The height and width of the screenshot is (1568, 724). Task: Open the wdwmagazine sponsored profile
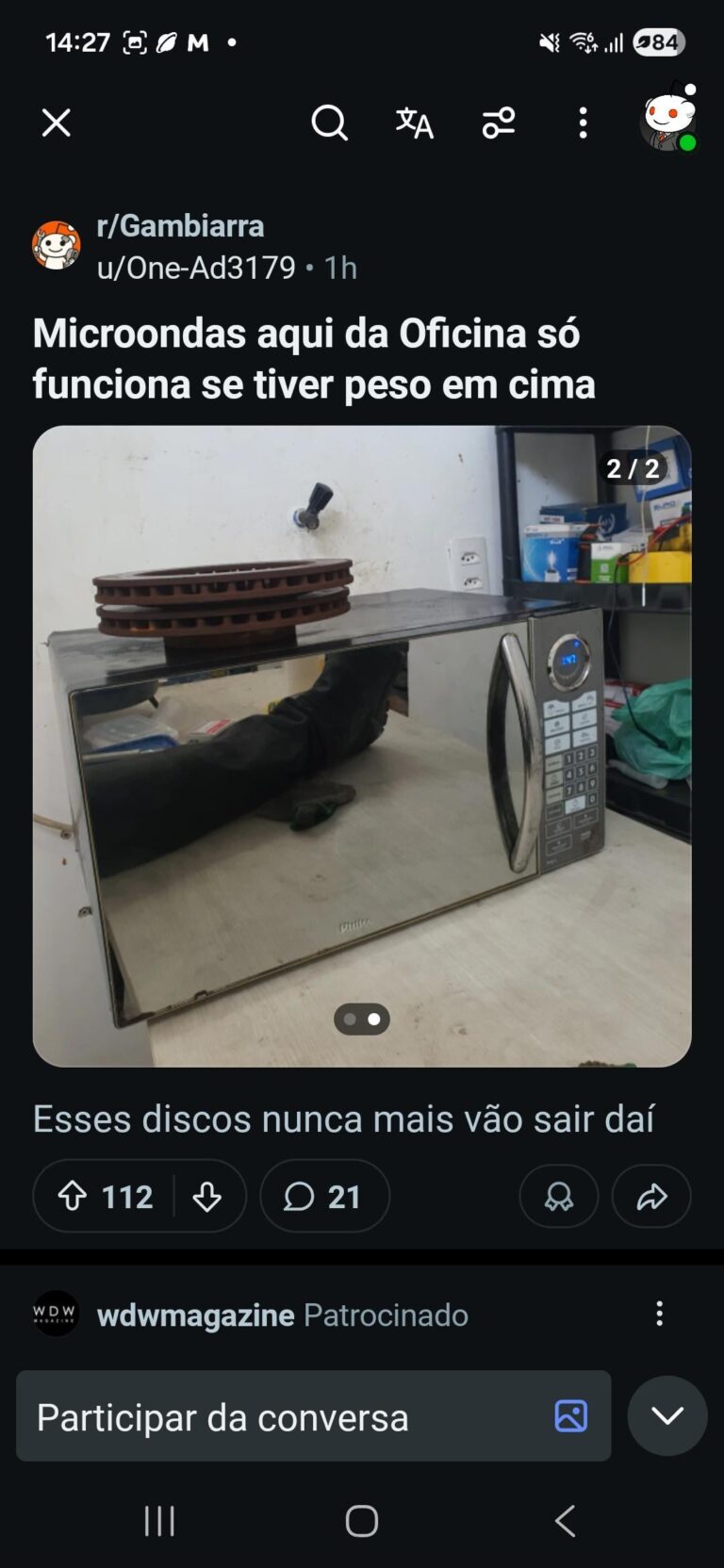[x=195, y=1315]
